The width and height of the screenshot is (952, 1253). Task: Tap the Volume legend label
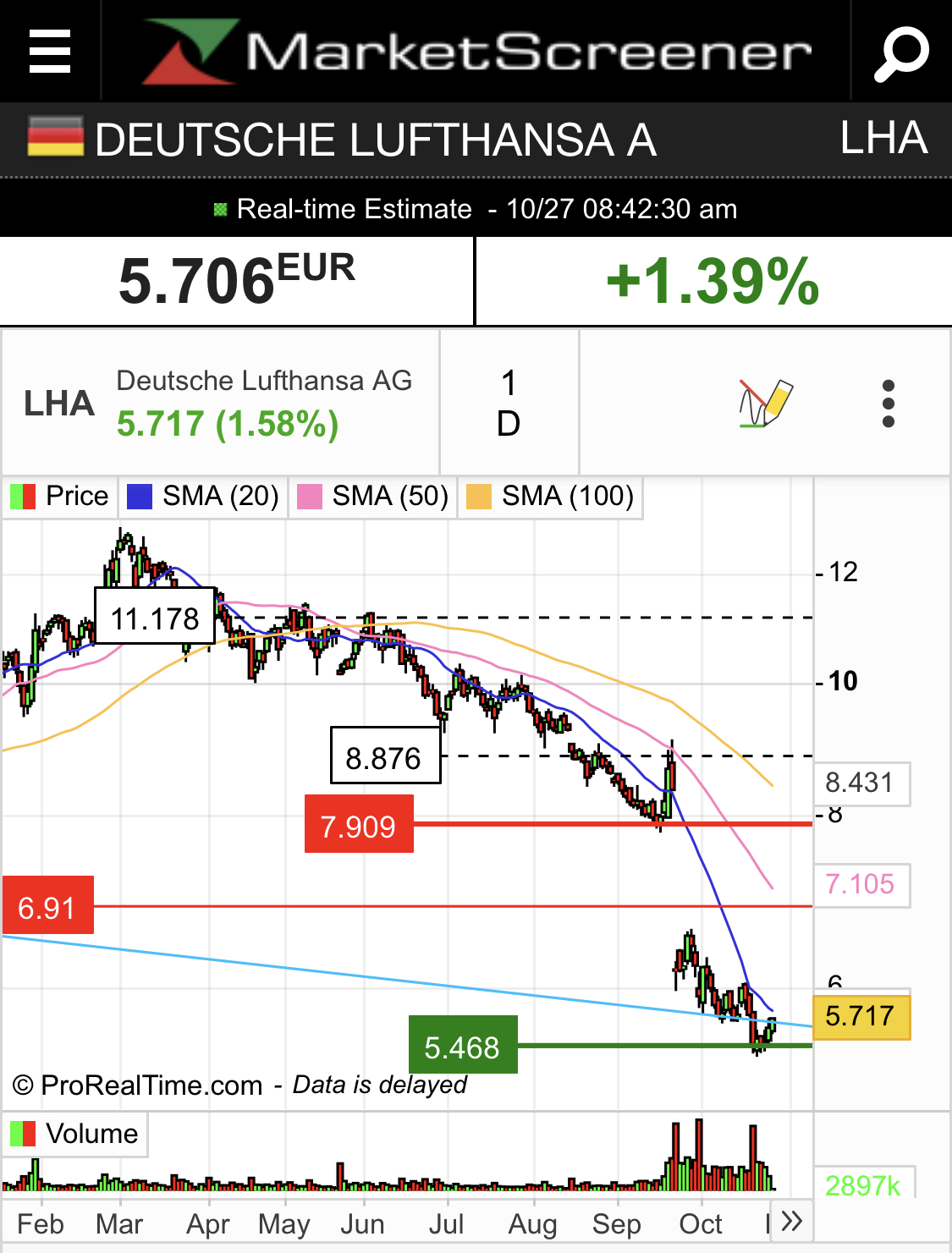[x=74, y=1134]
